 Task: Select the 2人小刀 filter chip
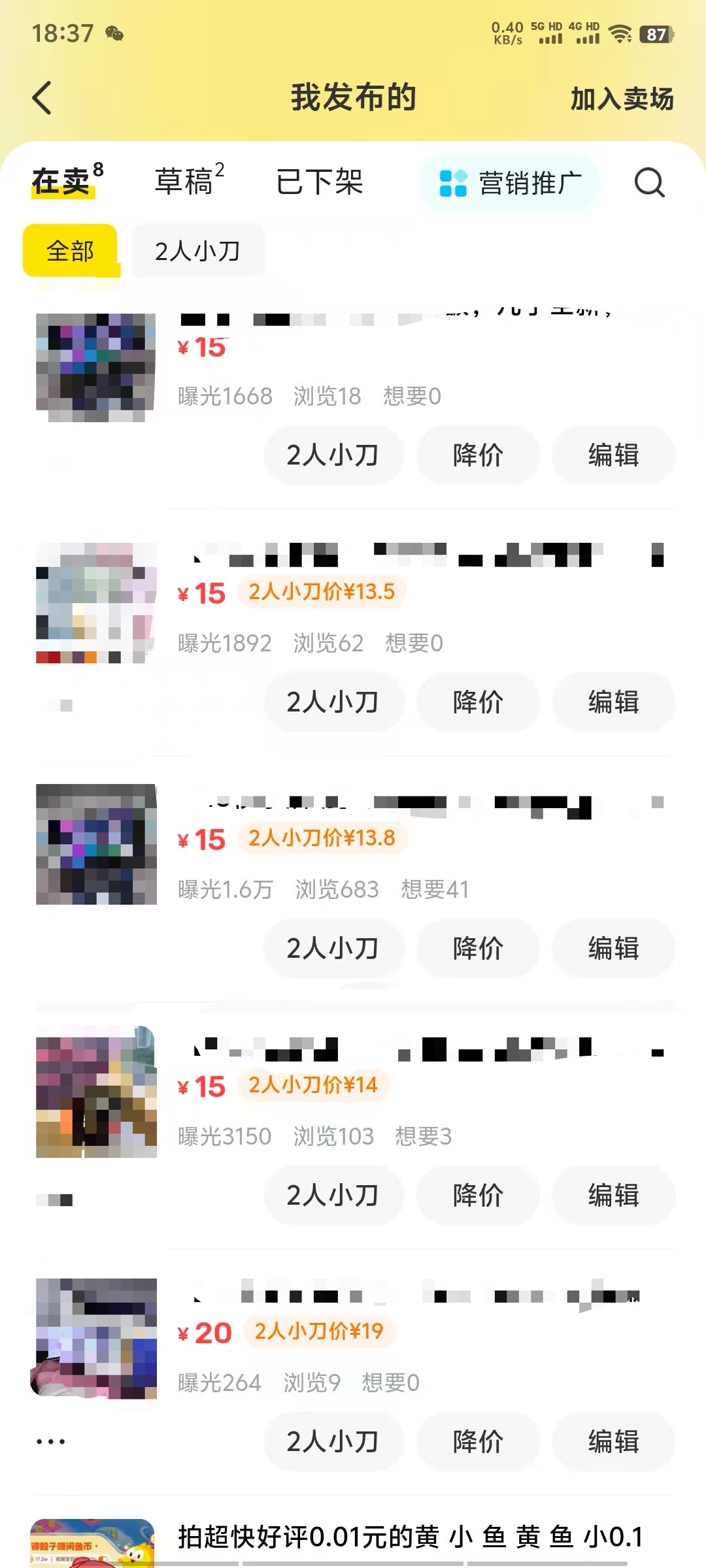coord(198,251)
